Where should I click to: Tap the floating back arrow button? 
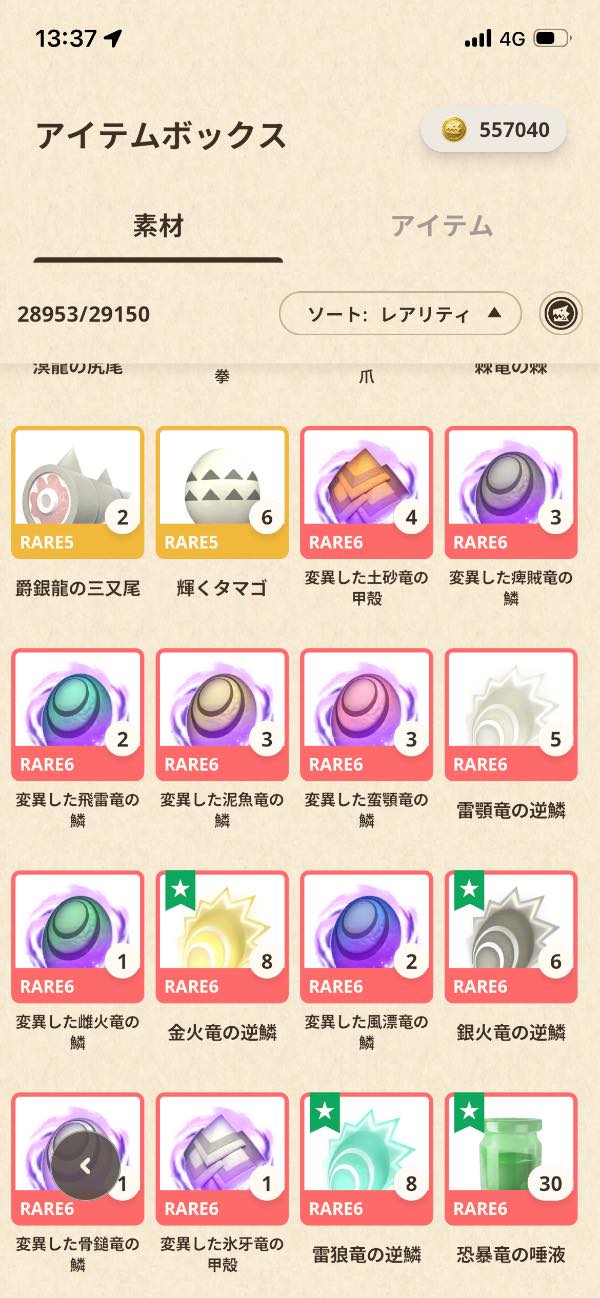point(86,1165)
